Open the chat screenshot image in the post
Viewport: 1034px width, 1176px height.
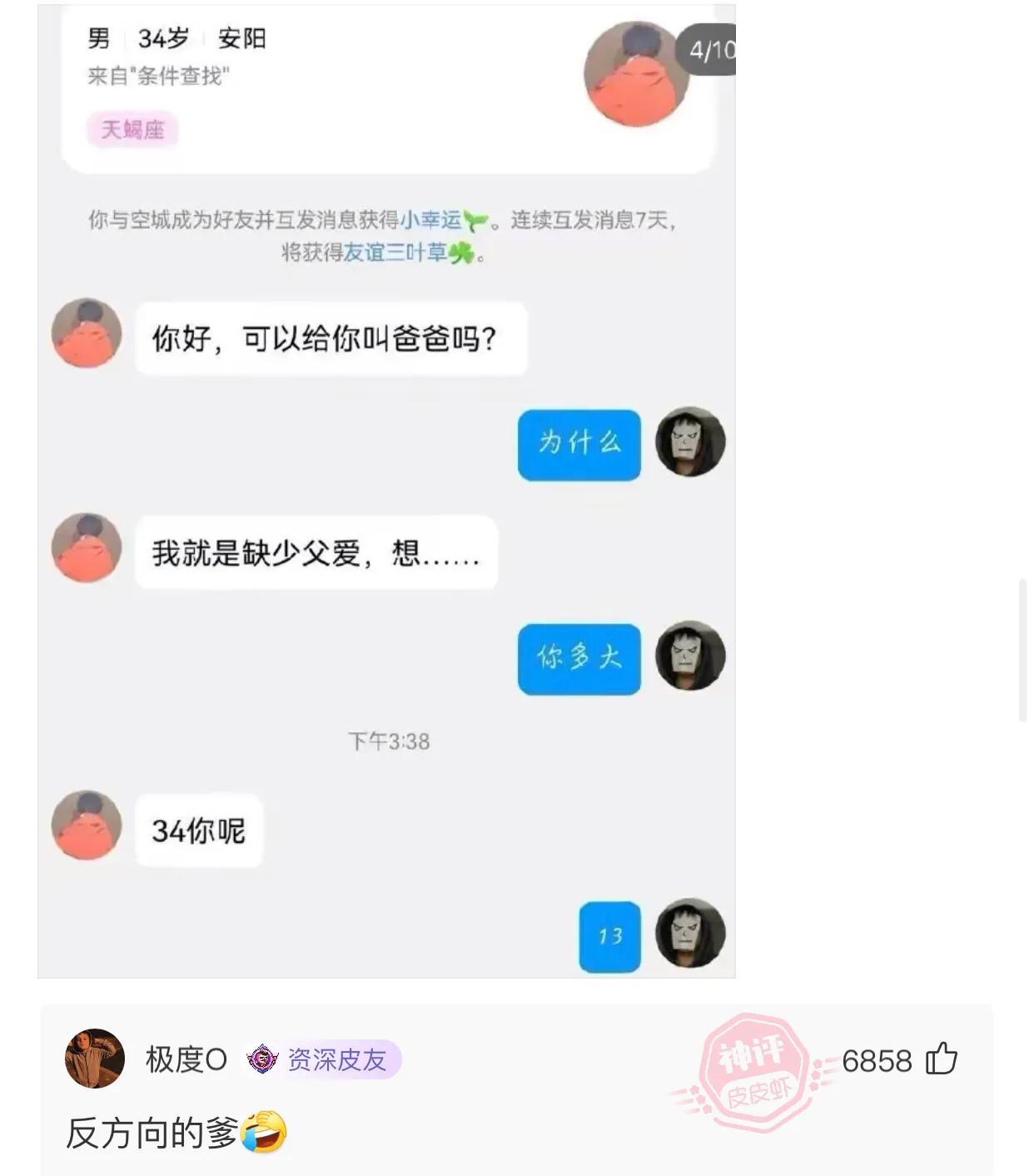(x=386, y=491)
